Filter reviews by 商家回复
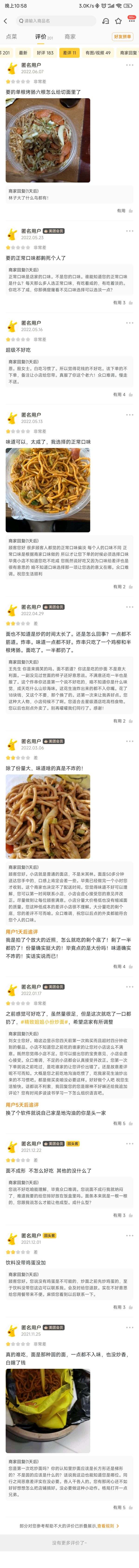The width and height of the screenshot is (139, 1568). (x=128, y=53)
